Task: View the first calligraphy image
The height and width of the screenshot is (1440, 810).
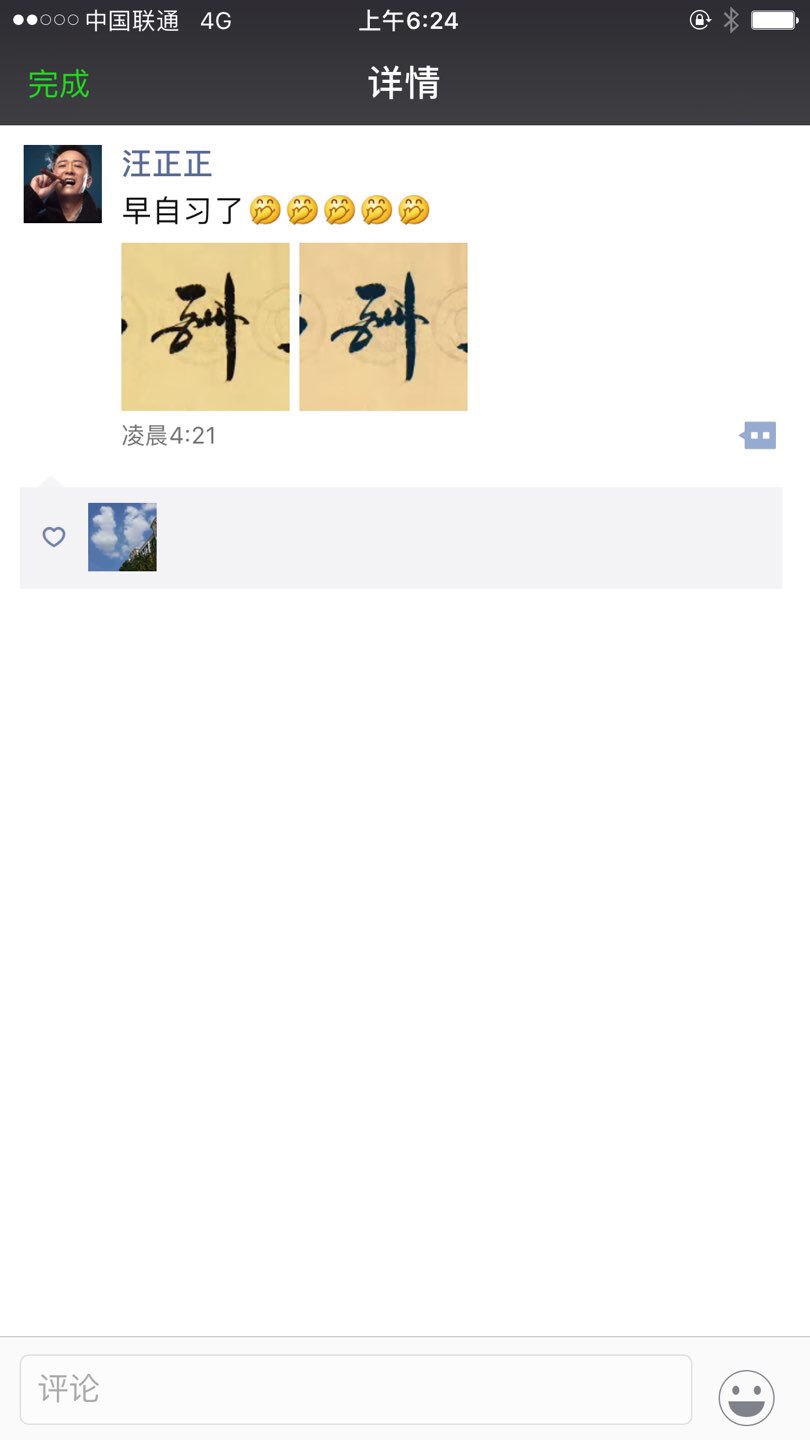Action: pos(205,327)
